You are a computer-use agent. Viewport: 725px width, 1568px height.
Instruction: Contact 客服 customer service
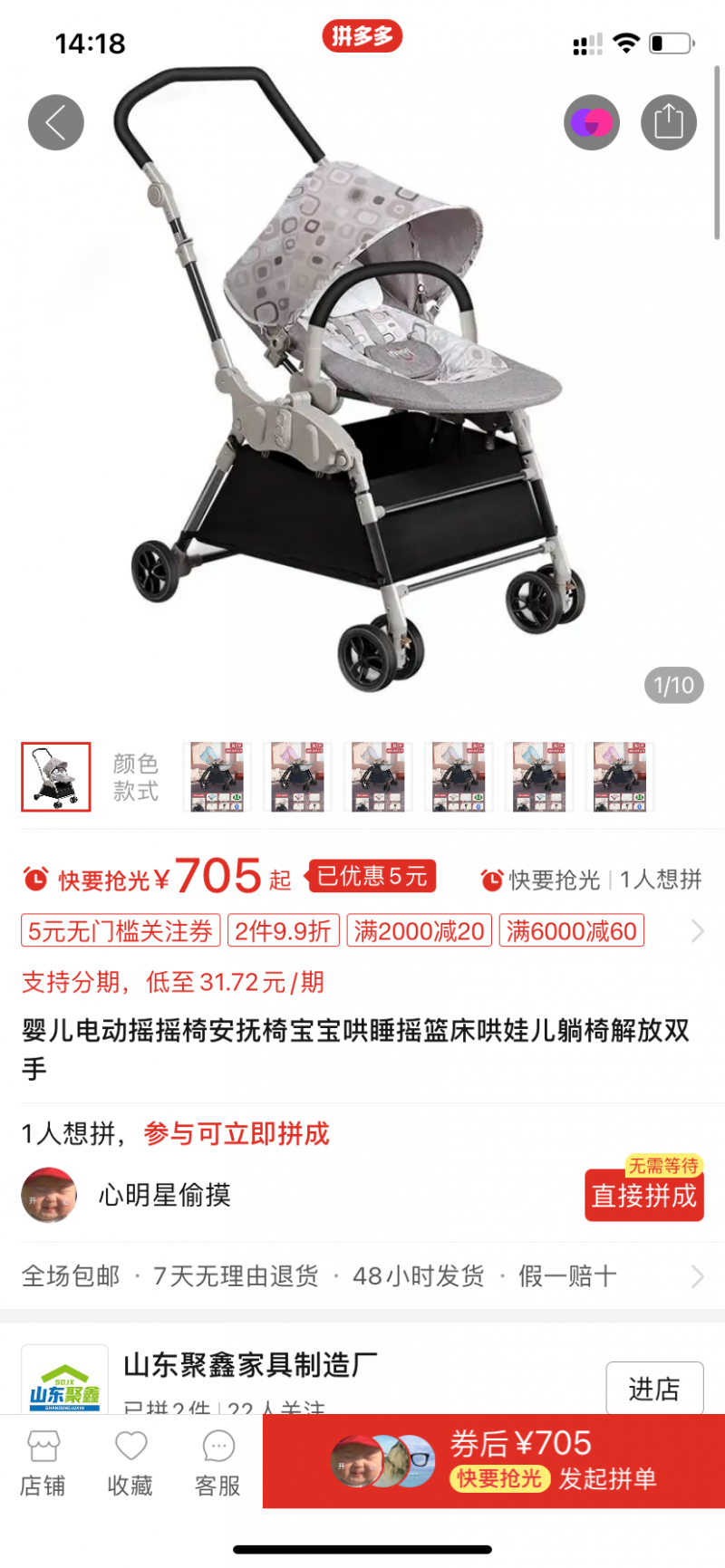point(218,1463)
